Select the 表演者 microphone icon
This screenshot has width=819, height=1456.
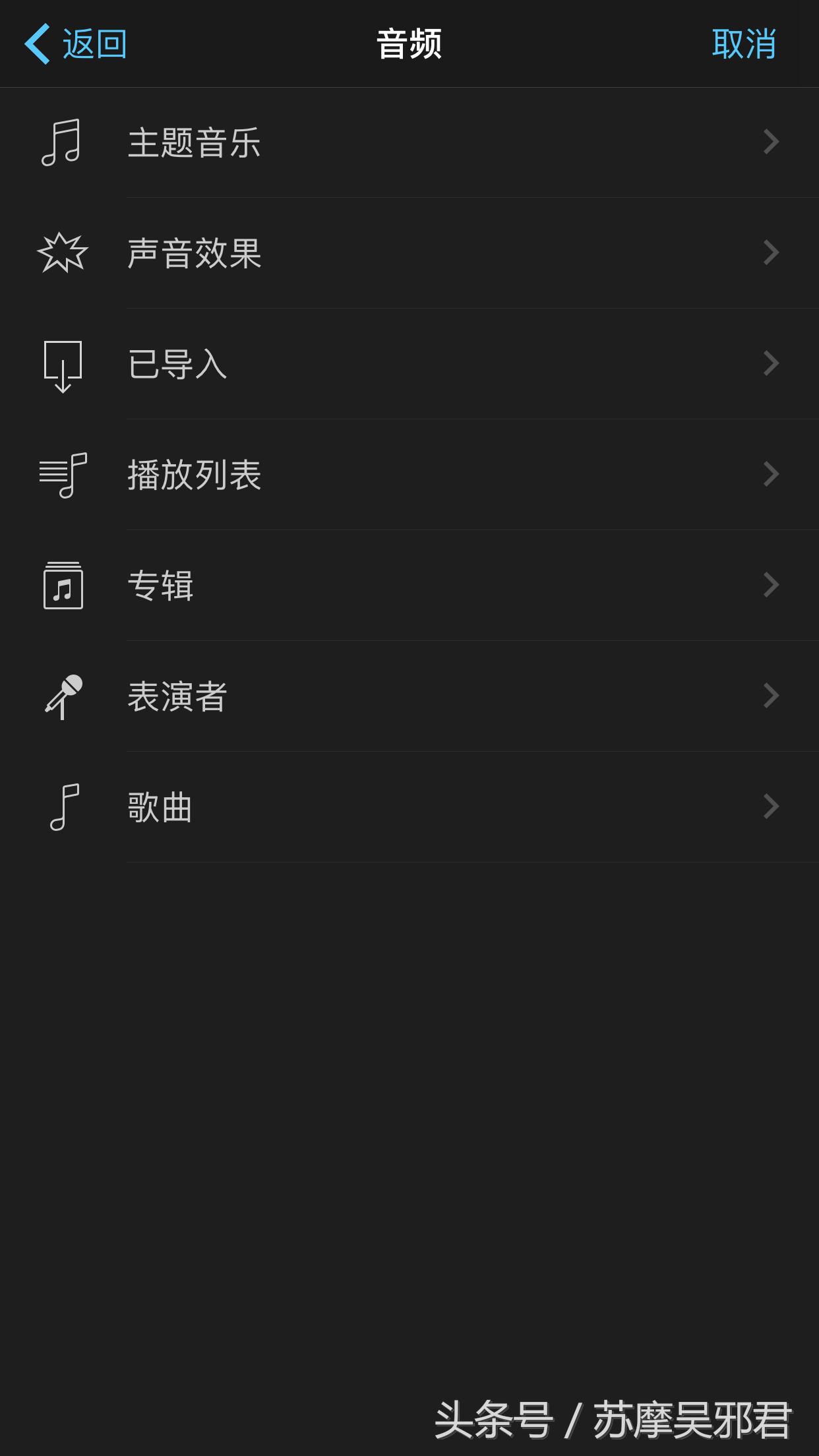pyautogui.click(x=63, y=697)
